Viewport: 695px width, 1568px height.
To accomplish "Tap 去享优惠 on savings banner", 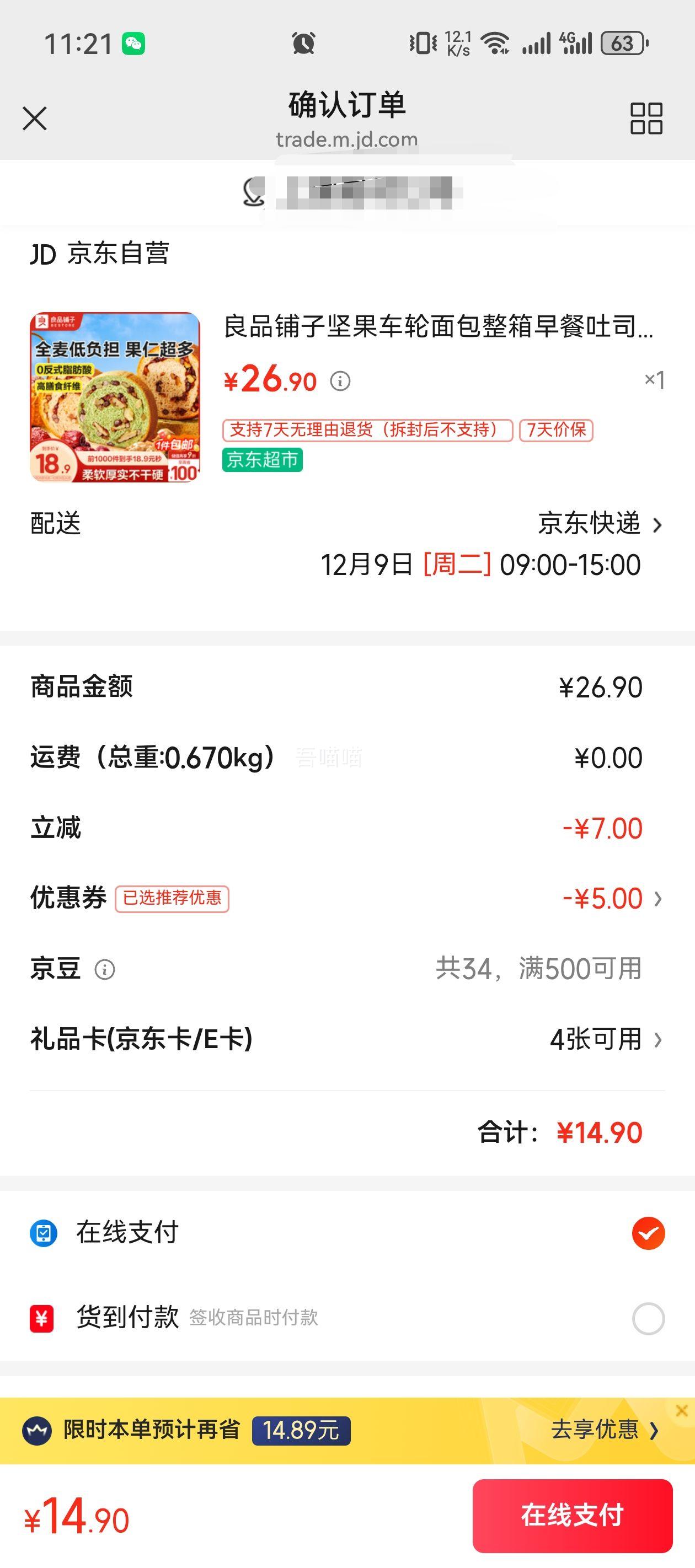I will [603, 1430].
